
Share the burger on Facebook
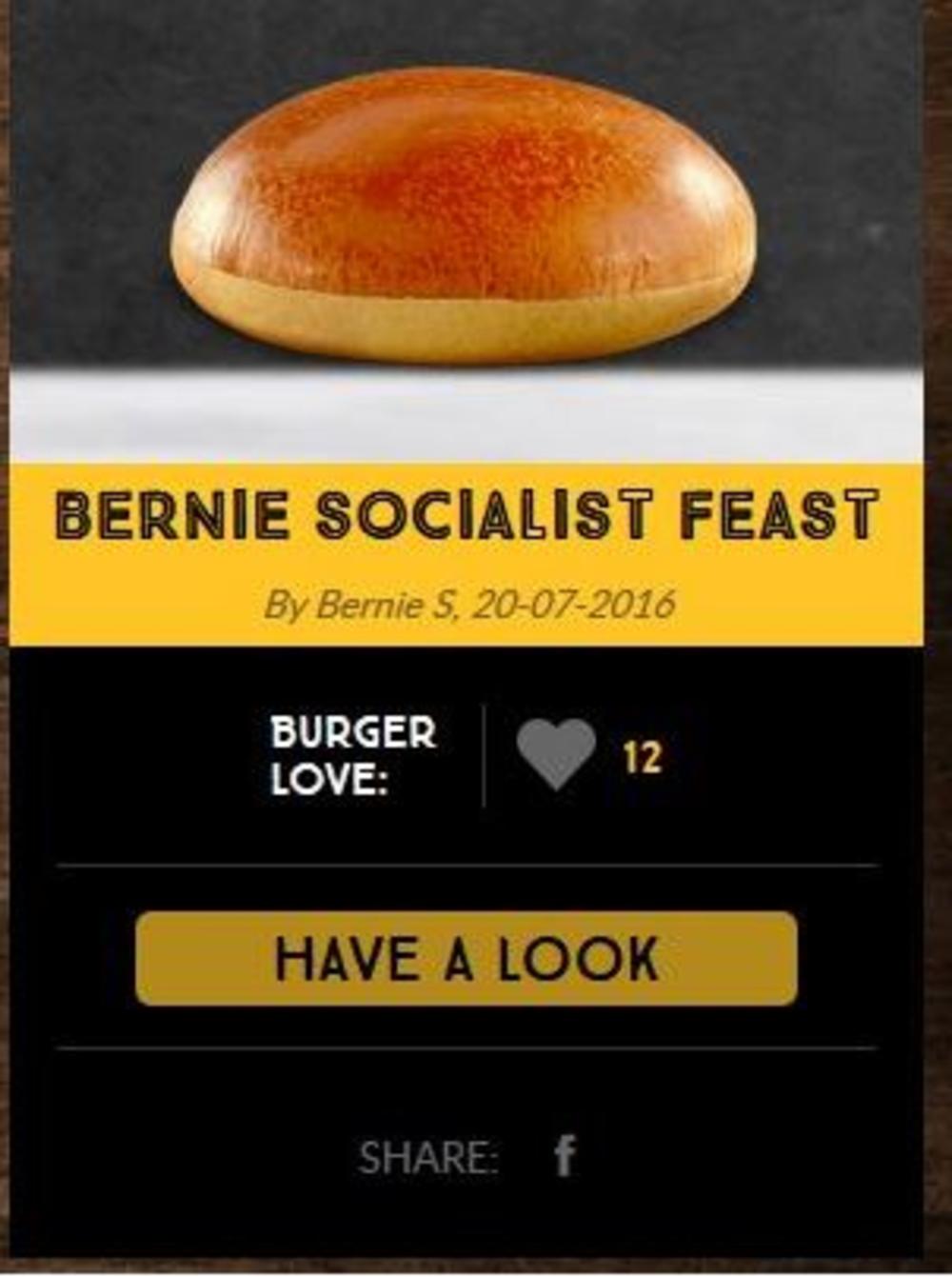[x=565, y=1155]
